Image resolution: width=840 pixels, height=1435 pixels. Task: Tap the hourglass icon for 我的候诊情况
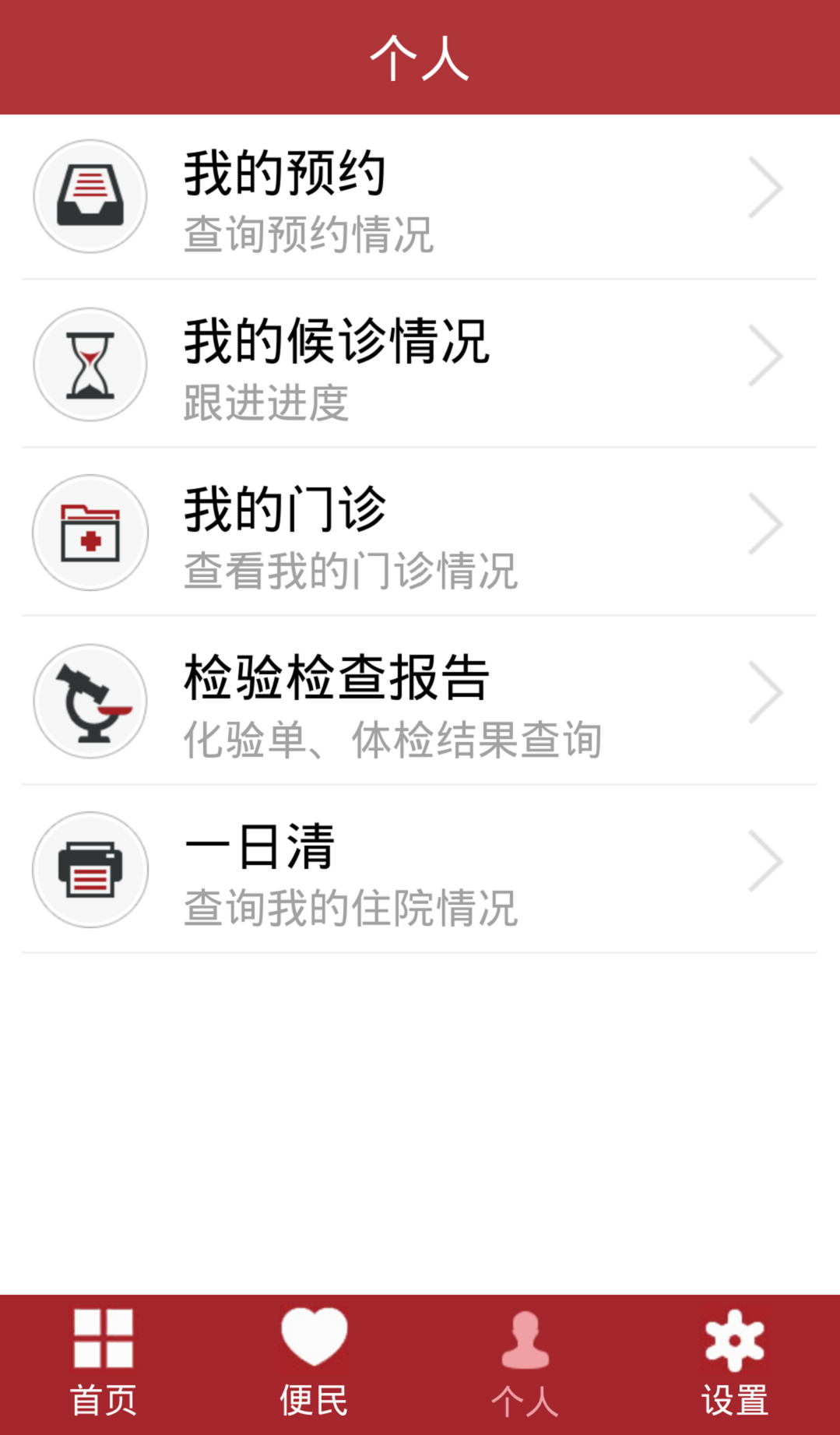click(90, 364)
